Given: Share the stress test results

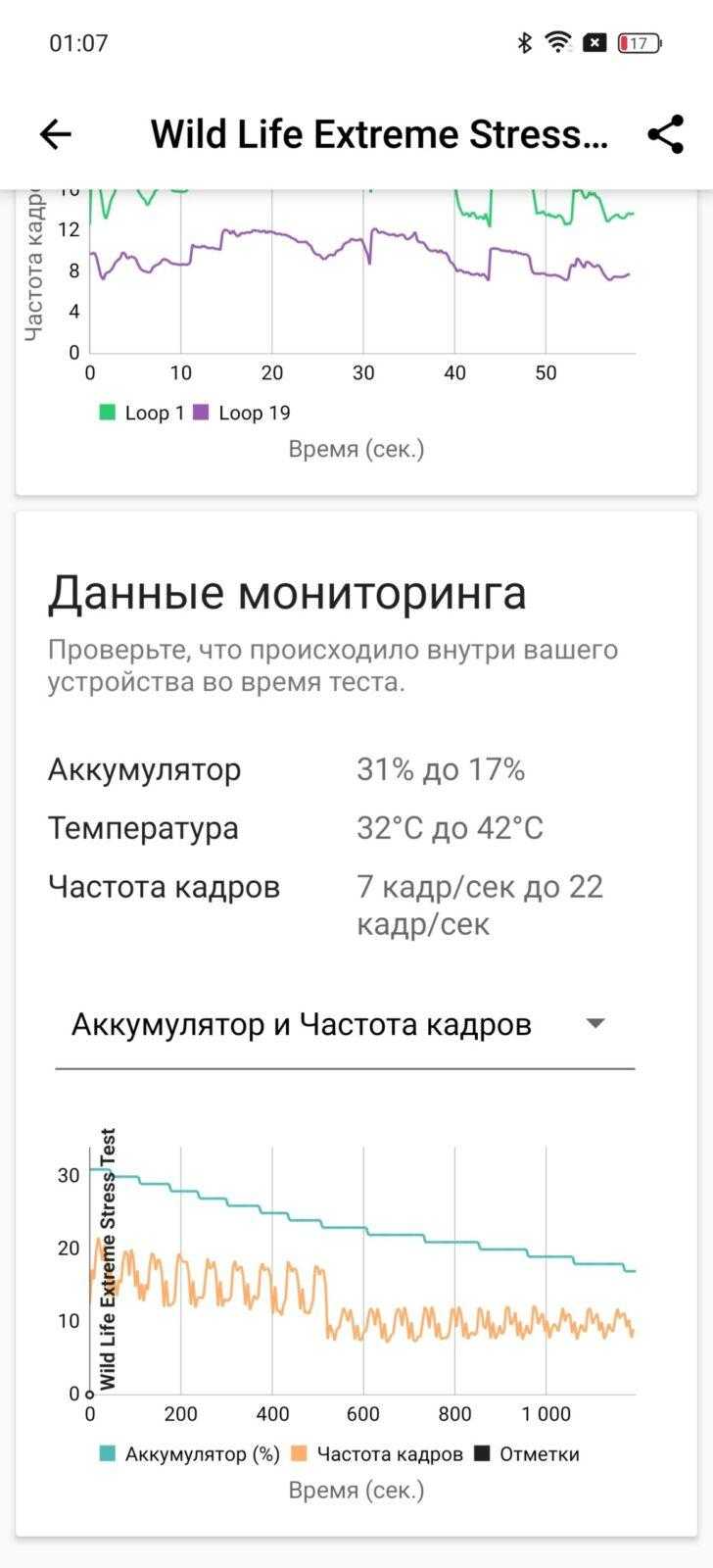Looking at the screenshot, I should pyautogui.click(x=666, y=134).
